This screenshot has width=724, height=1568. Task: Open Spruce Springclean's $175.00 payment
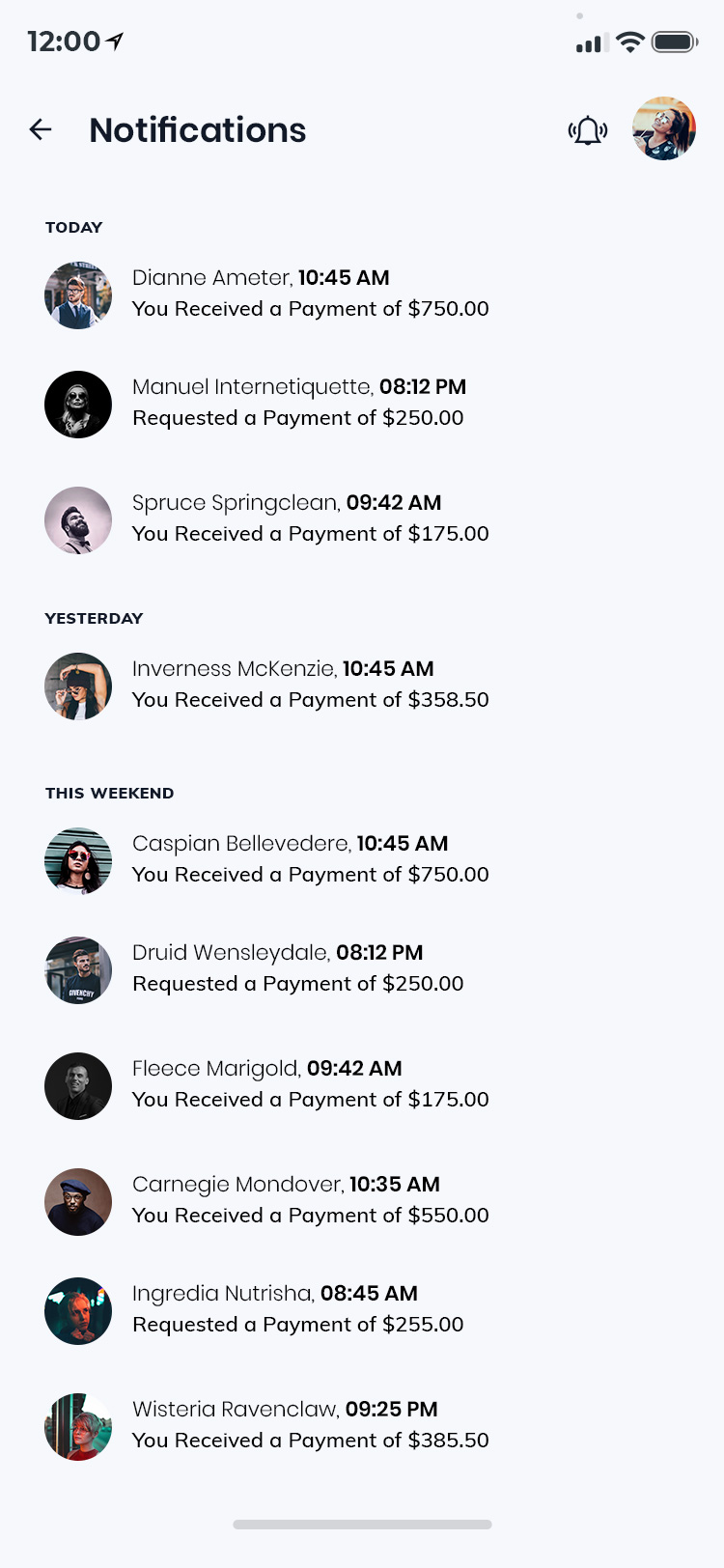[310, 518]
